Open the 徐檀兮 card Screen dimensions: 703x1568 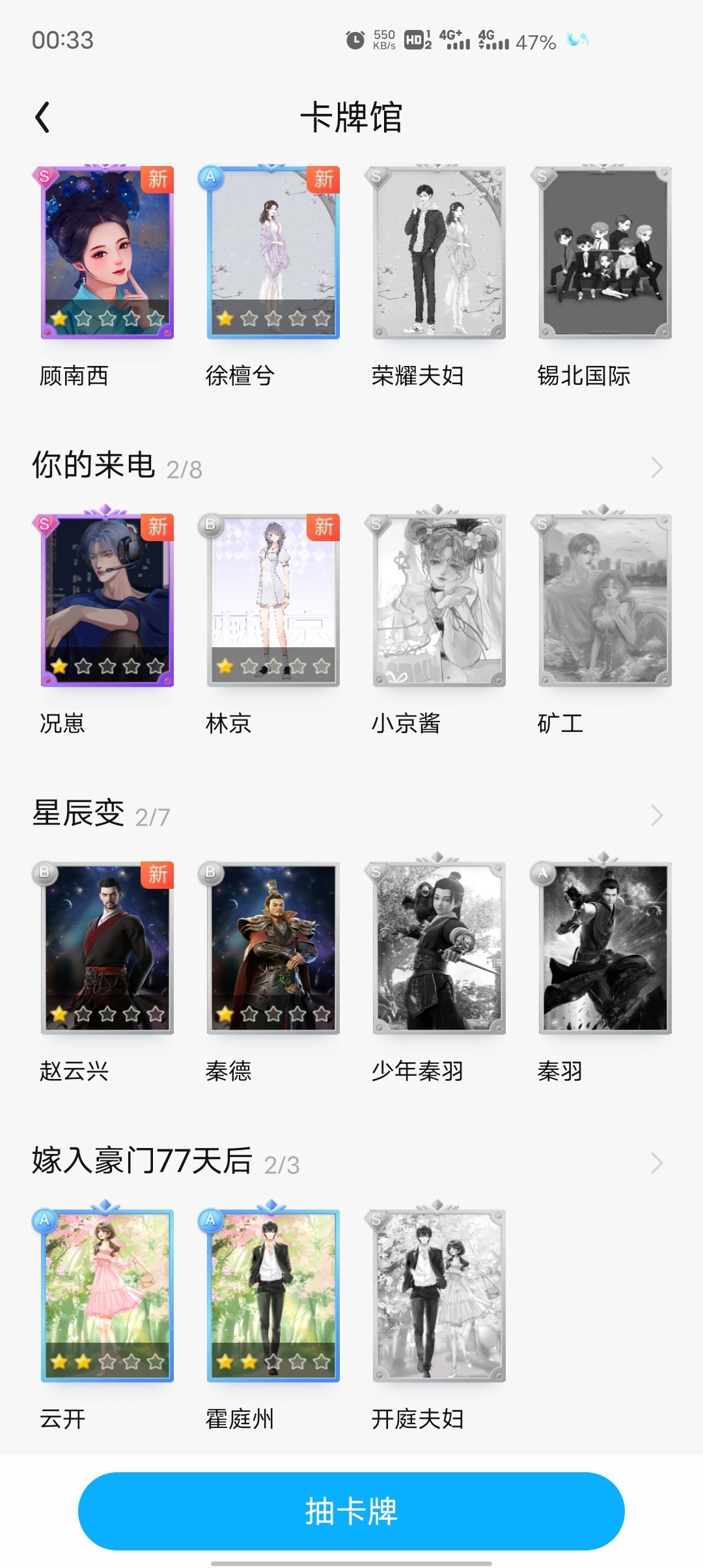click(x=273, y=253)
